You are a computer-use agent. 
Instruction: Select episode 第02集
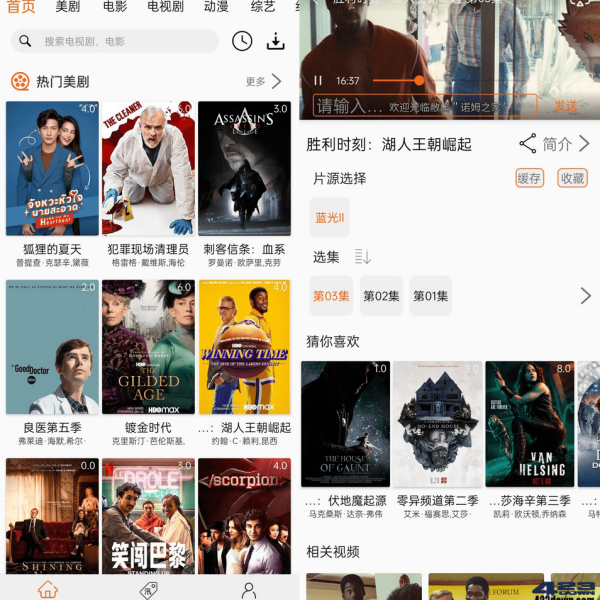tap(381, 296)
